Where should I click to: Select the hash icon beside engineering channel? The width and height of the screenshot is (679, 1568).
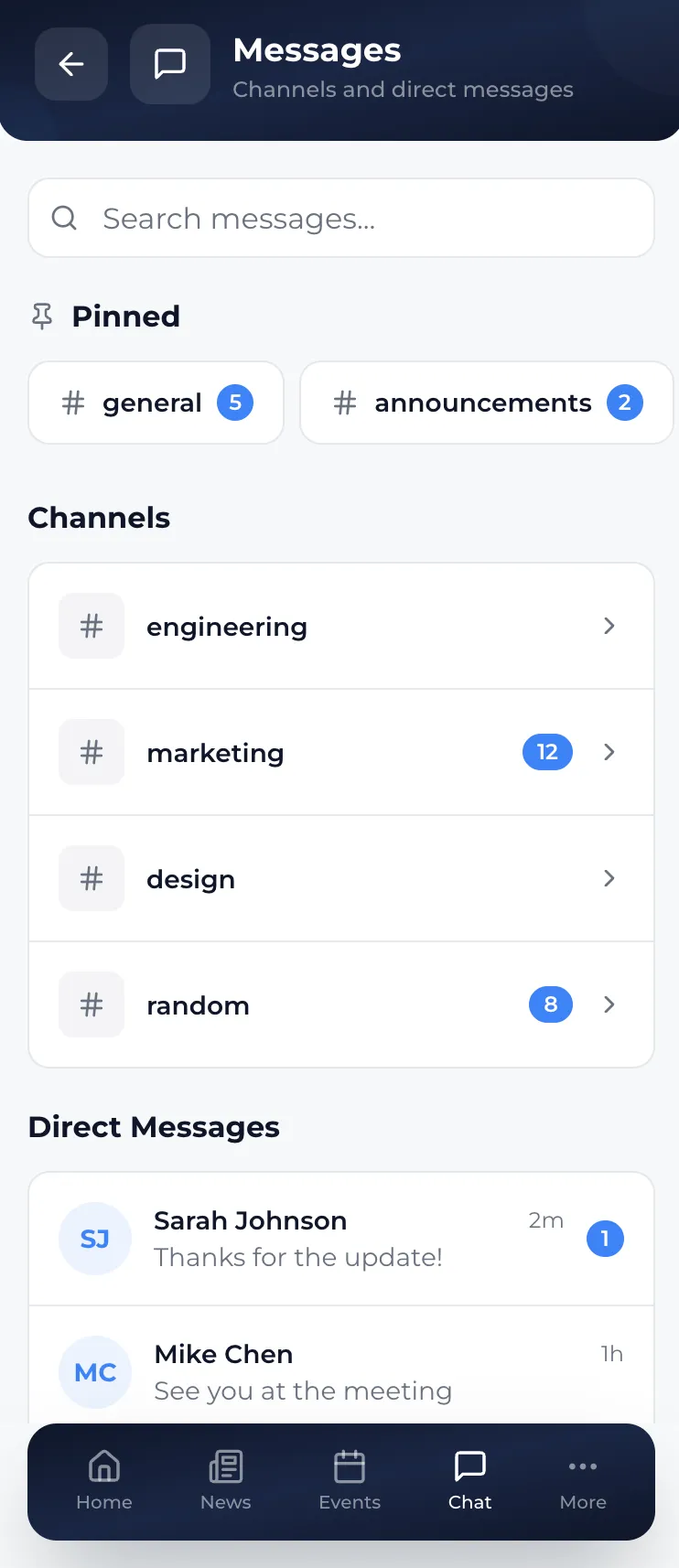91,626
